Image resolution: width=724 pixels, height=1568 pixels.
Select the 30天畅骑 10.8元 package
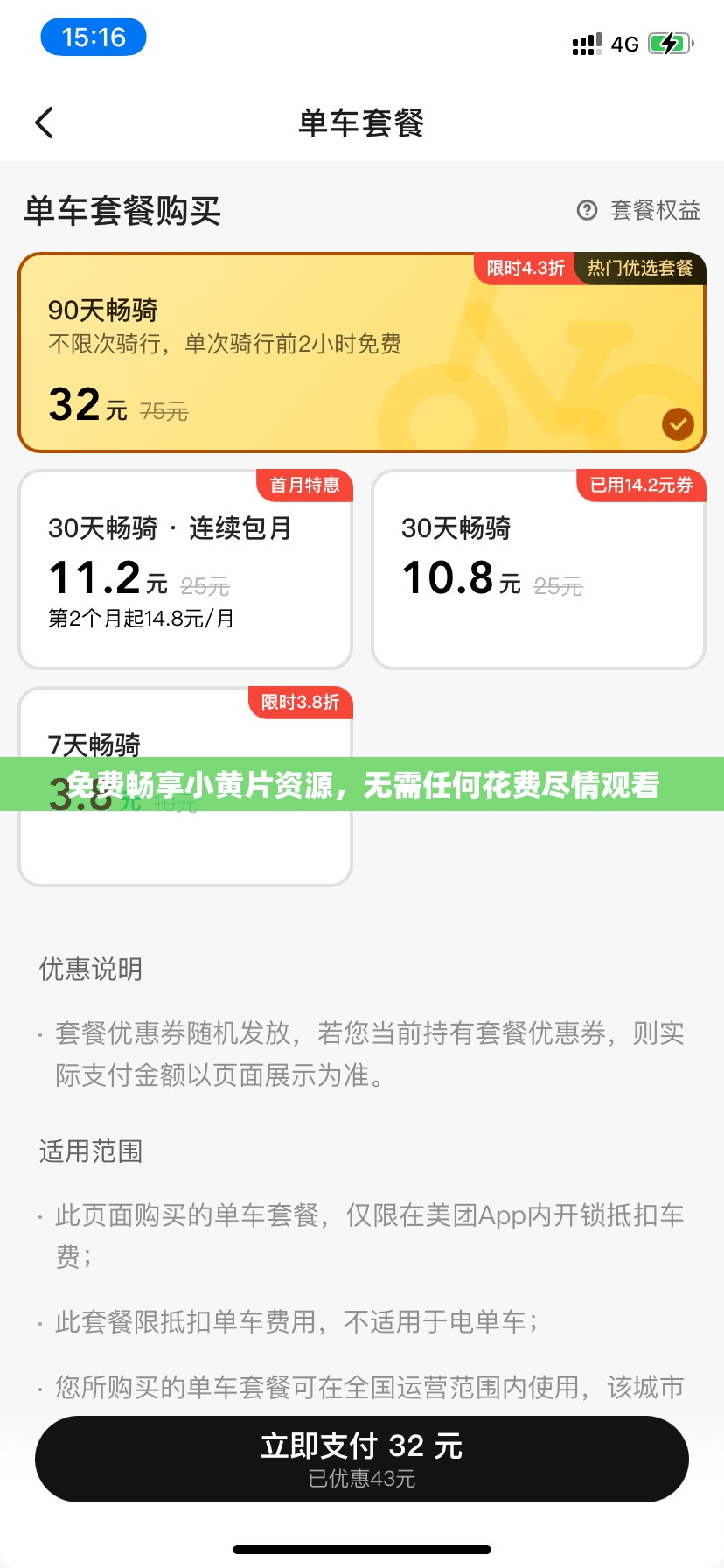coord(537,569)
